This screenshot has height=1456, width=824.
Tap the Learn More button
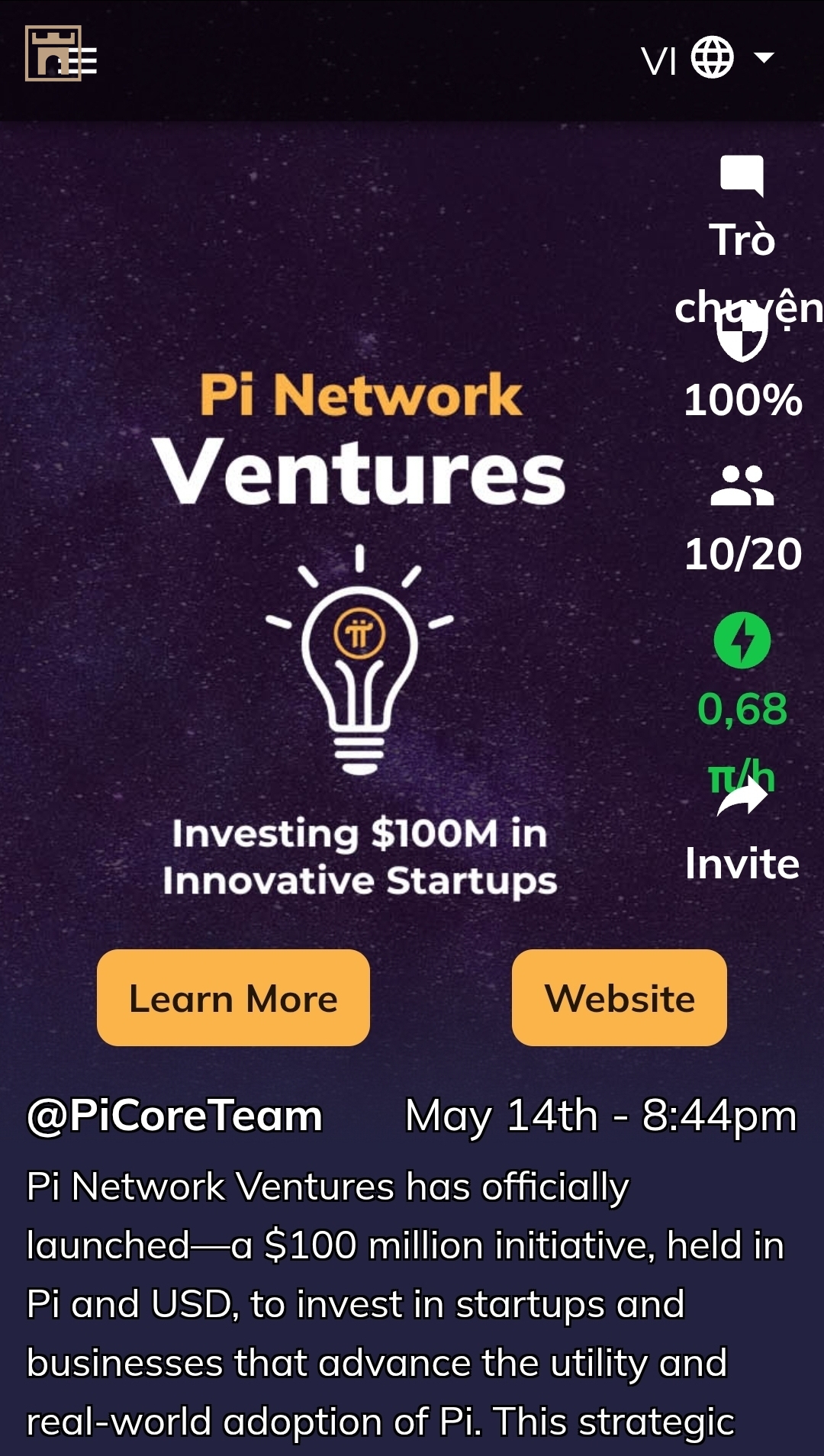coord(233,998)
